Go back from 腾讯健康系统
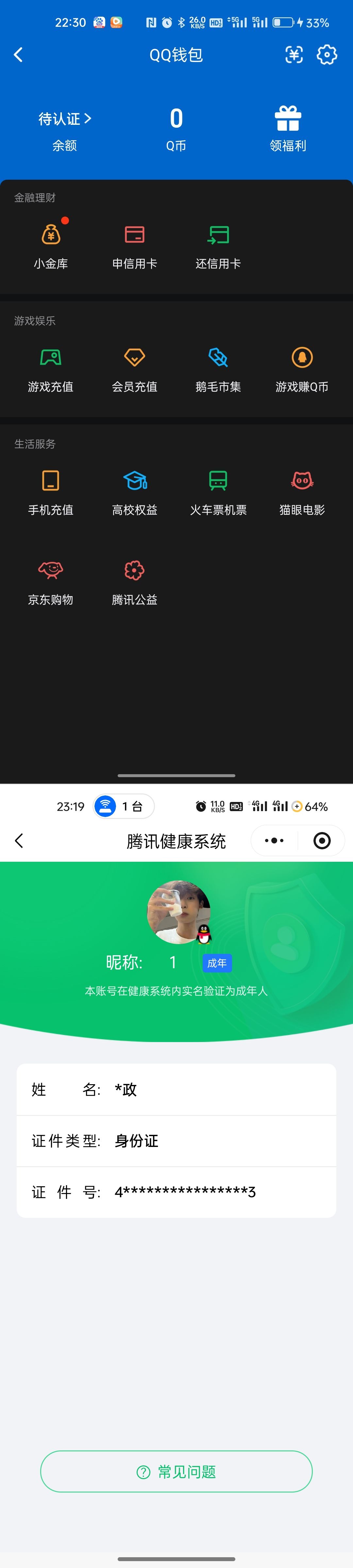Image resolution: width=353 pixels, height=1568 pixels. click(19, 841)
